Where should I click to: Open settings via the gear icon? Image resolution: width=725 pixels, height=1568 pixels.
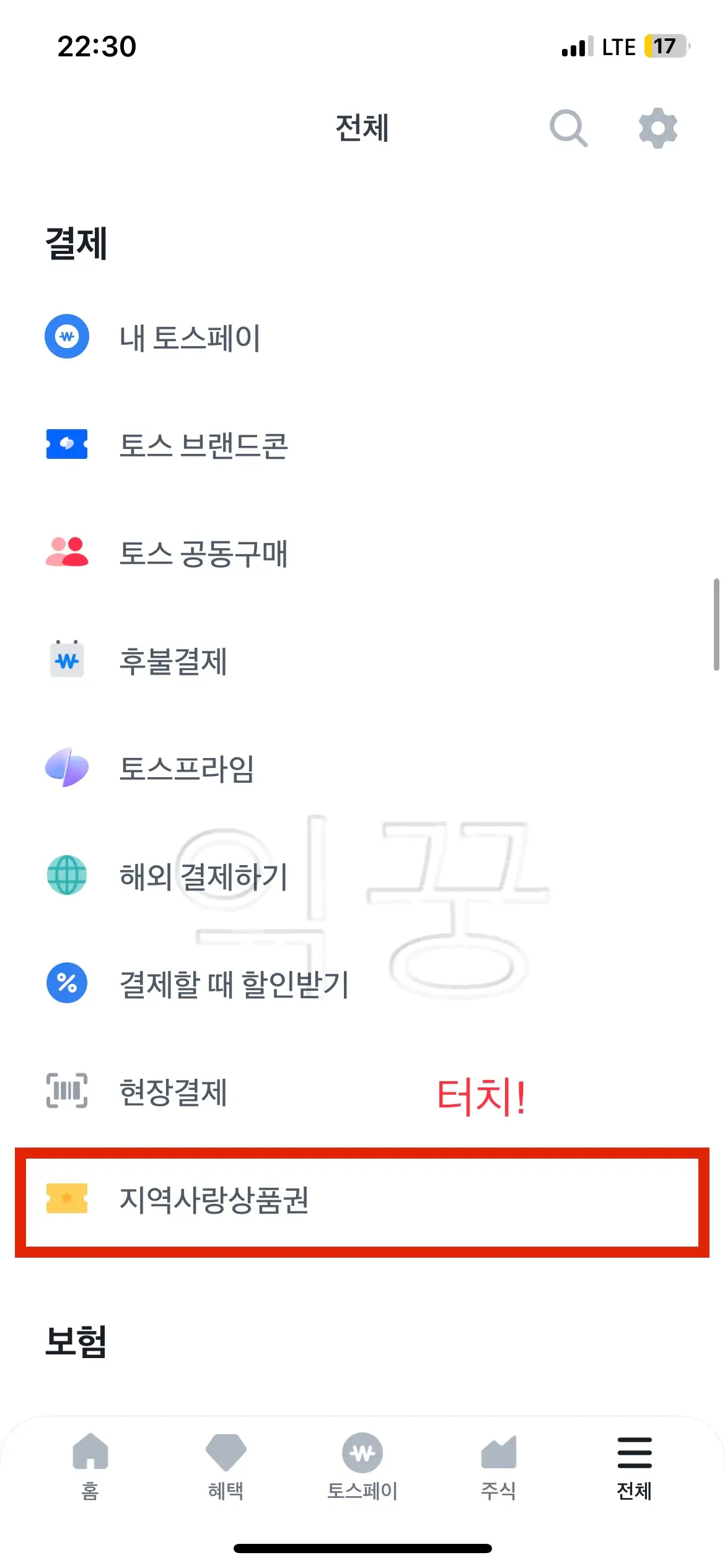[658, 128]
